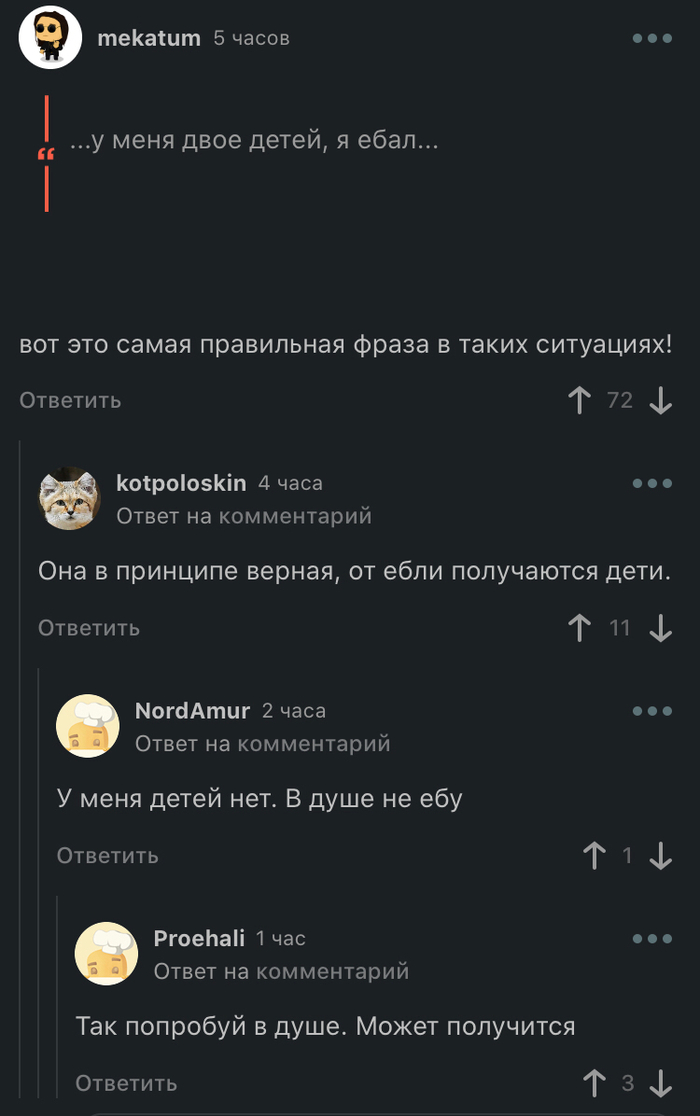Upvote Proehali's comment

594,1083
